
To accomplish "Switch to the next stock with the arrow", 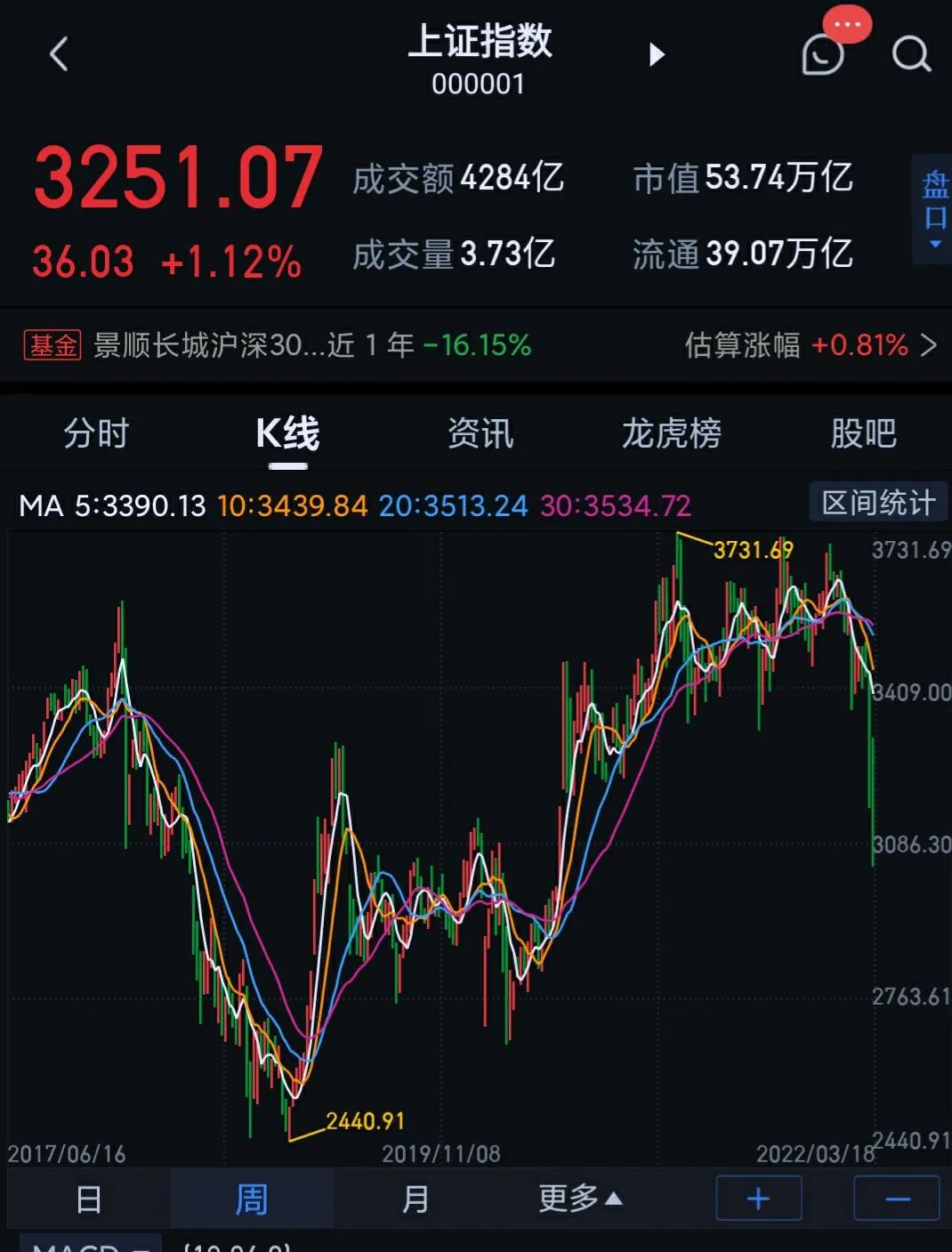I will 657,54.
